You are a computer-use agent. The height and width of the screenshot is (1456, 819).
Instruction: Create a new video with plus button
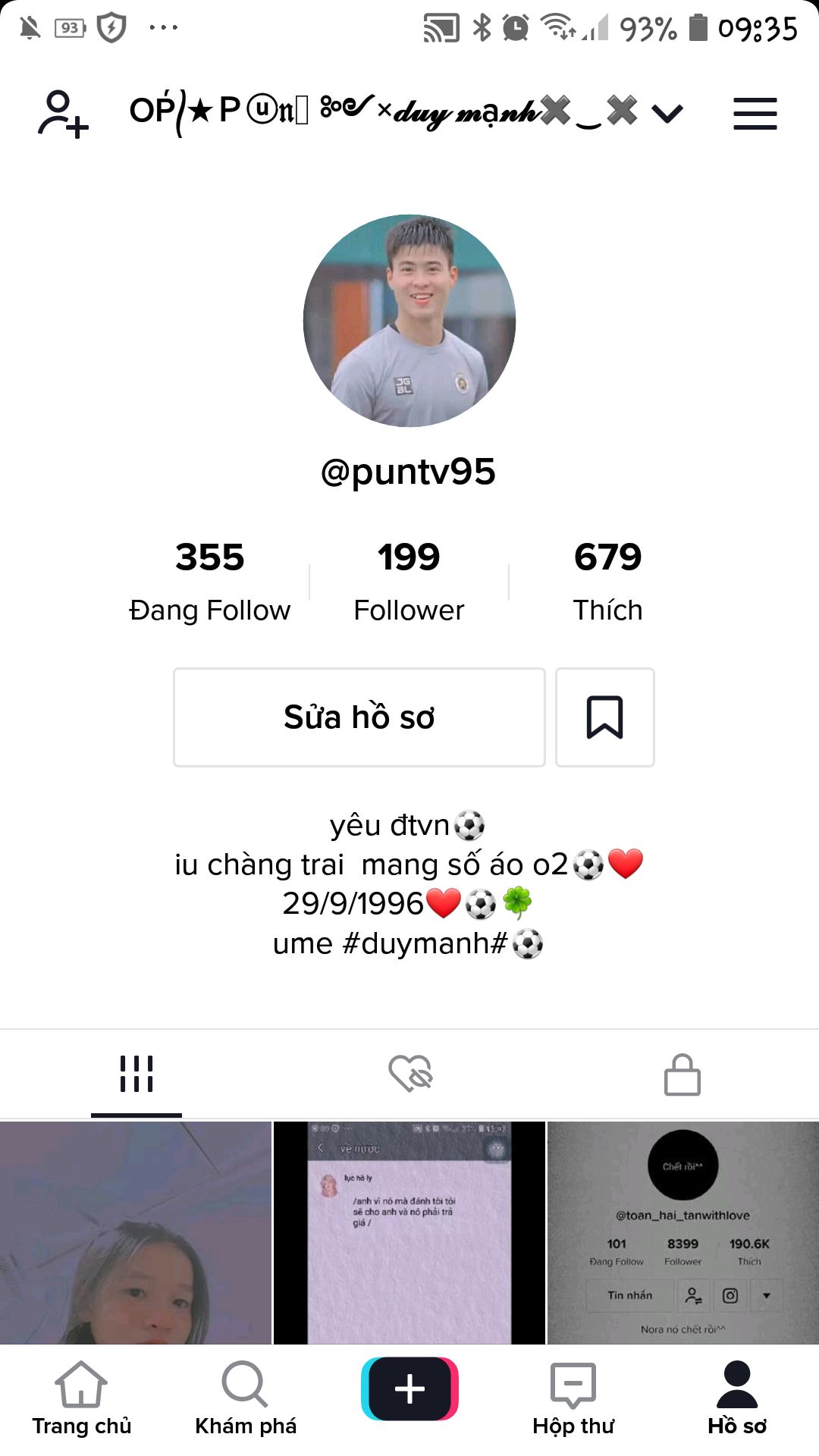click(x=409, y=1389)
